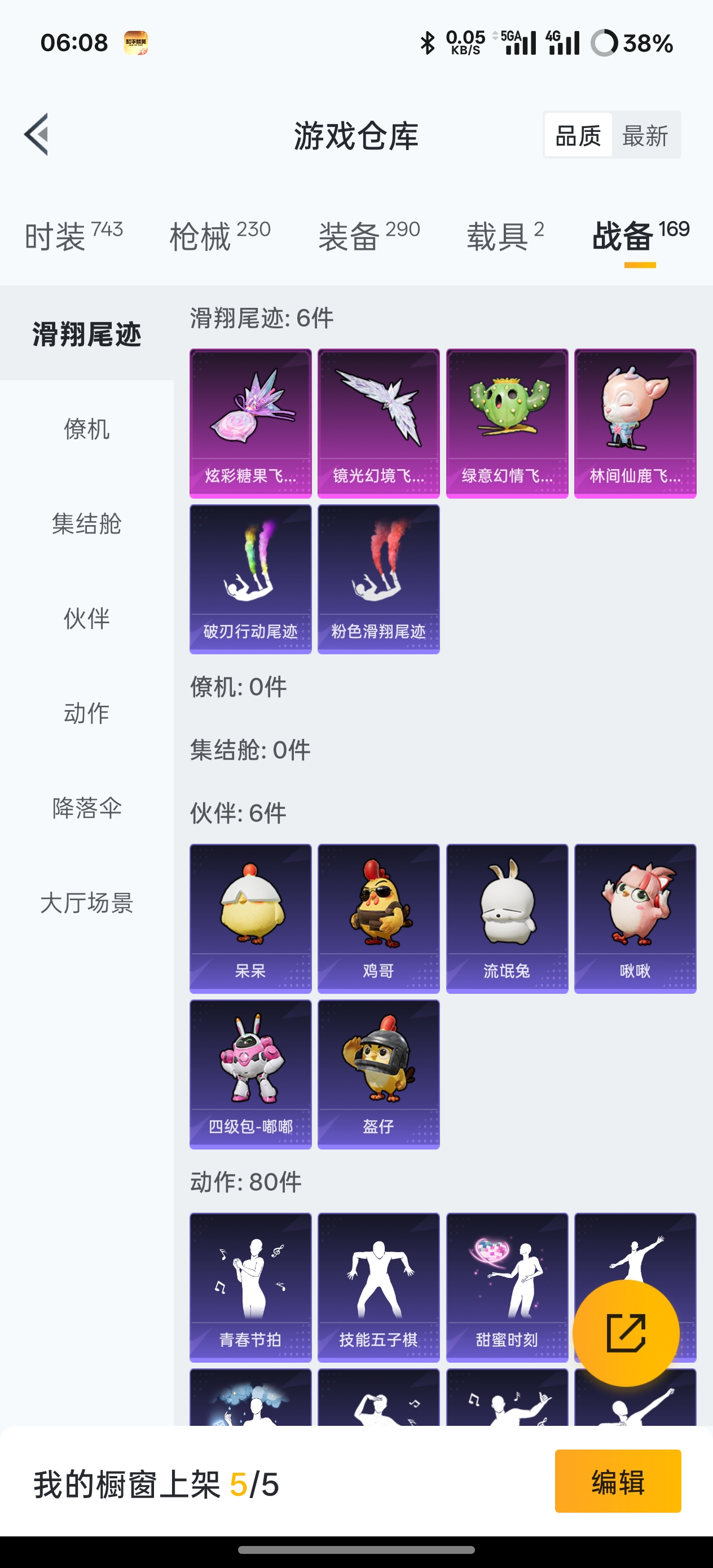Tap the orange share floating button
The width and height of the screenshot is (713, 1568).
[x=626, y=1333]
